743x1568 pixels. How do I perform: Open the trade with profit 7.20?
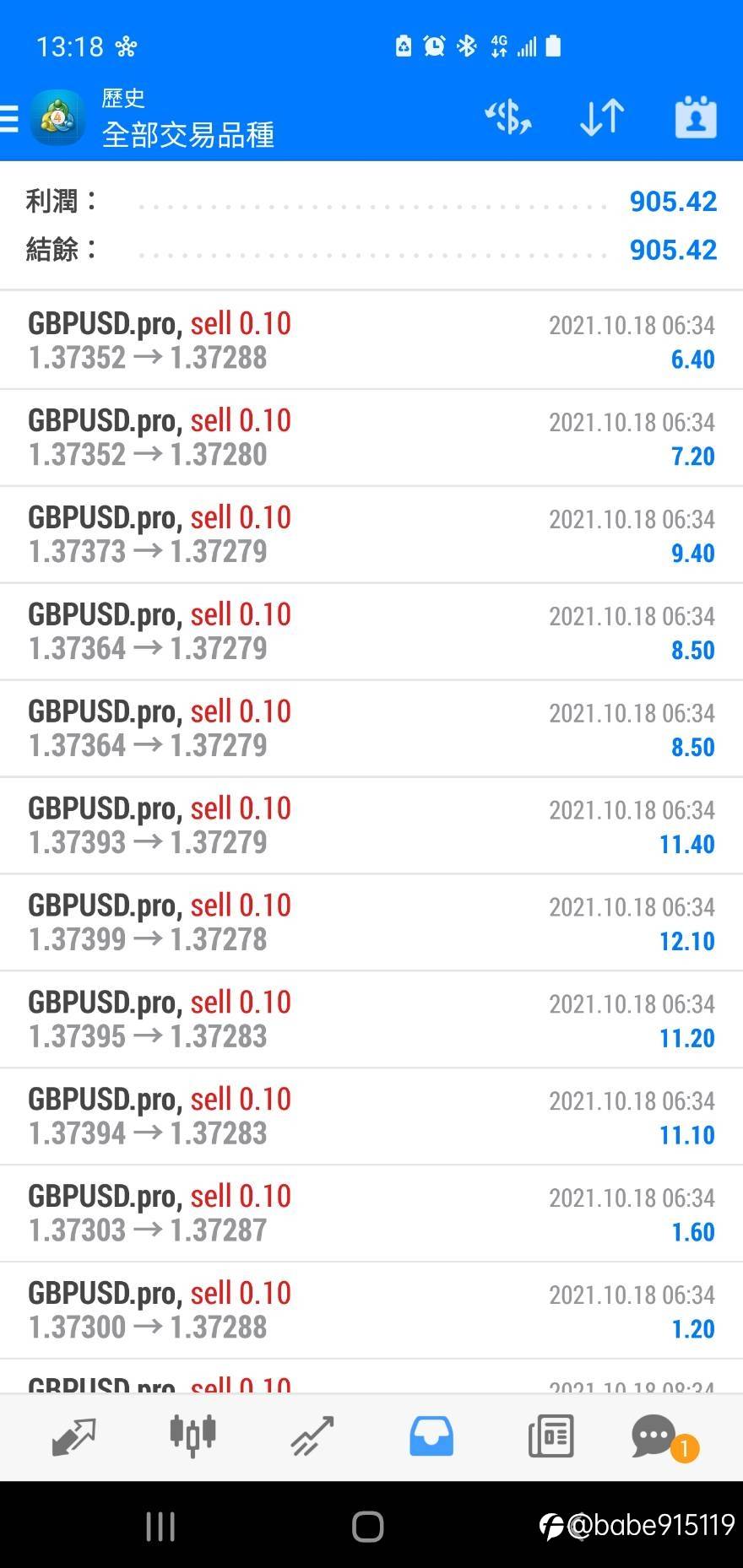point(371,437)
